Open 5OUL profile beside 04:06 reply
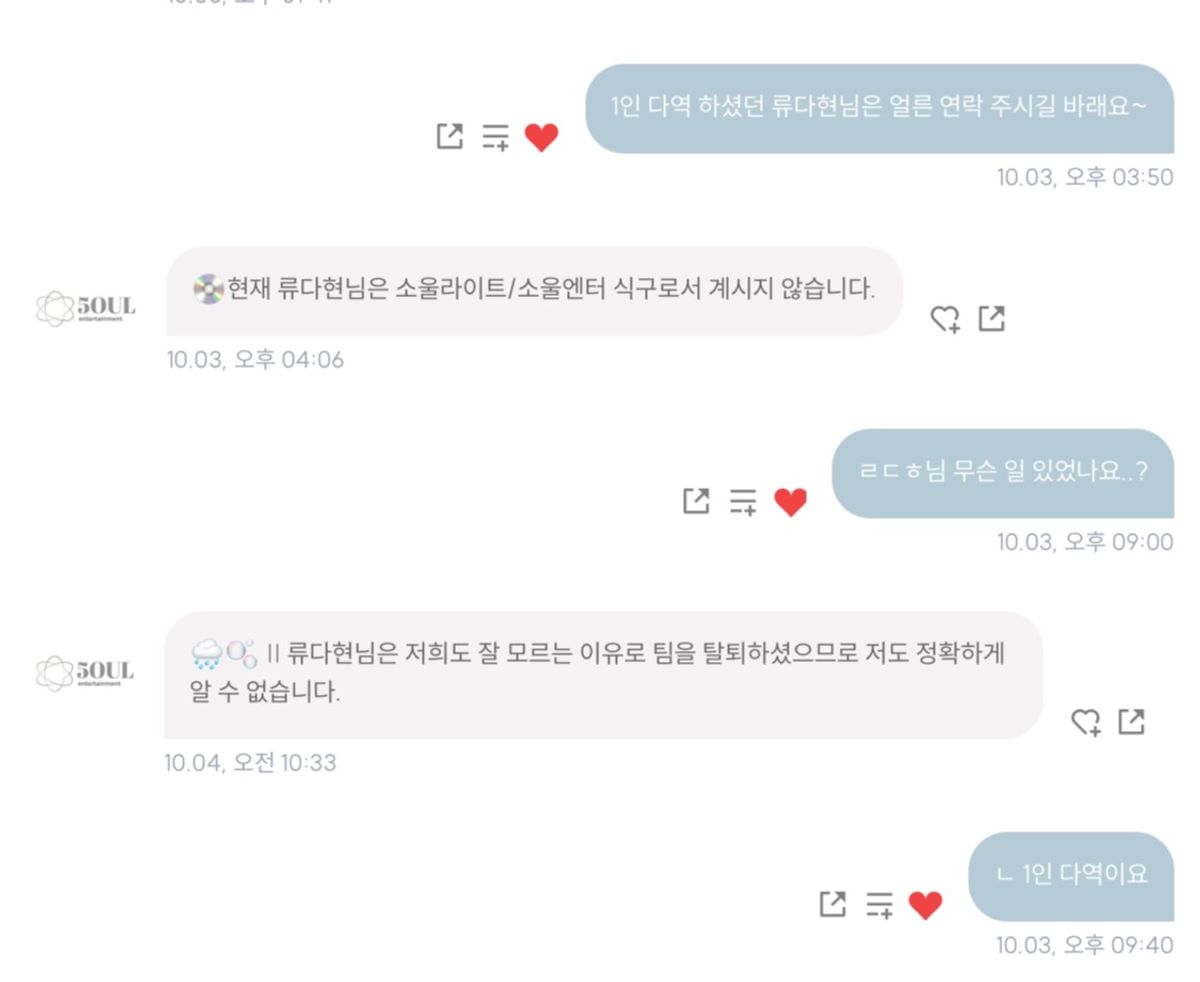 85,307
